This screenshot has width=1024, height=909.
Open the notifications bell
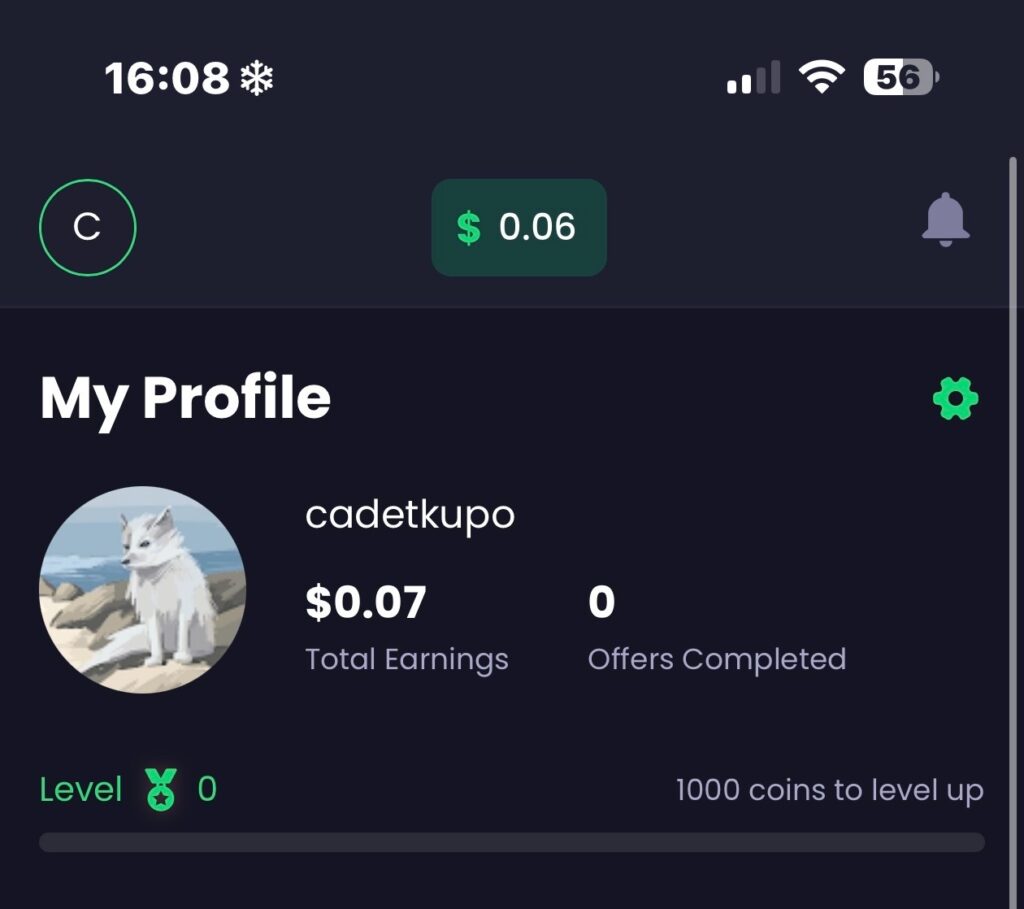[945, 220]
